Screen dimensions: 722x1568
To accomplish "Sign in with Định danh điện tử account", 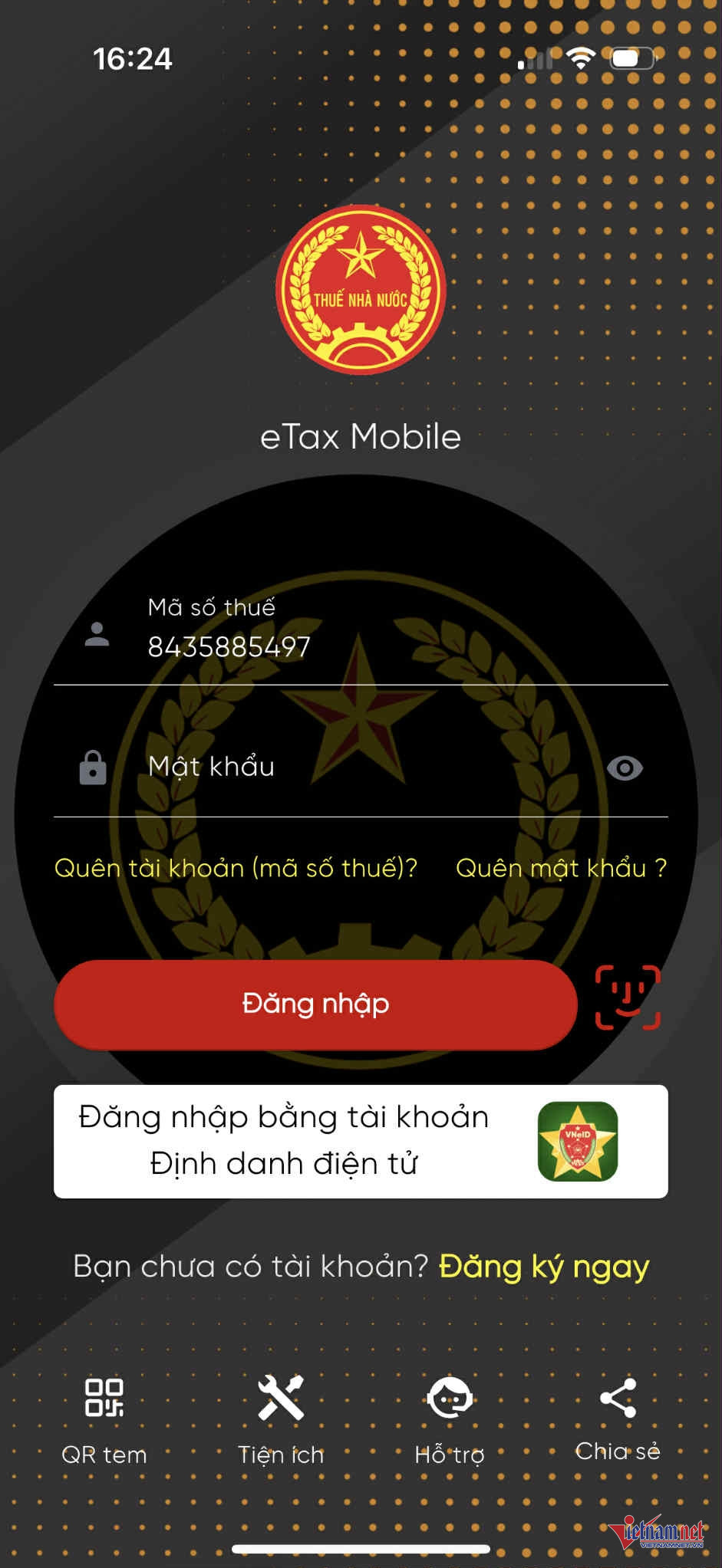I will 361,1141.
